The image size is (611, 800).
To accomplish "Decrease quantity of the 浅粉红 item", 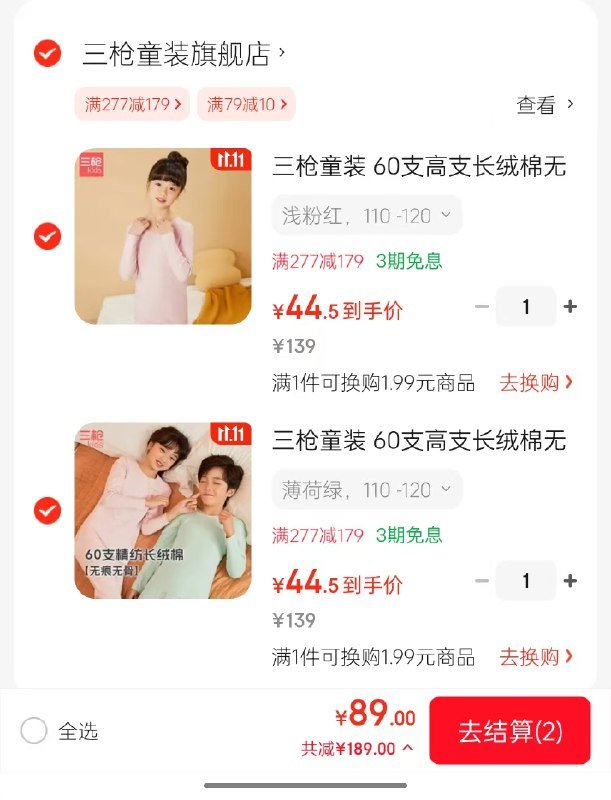I will tap(482, 307).
